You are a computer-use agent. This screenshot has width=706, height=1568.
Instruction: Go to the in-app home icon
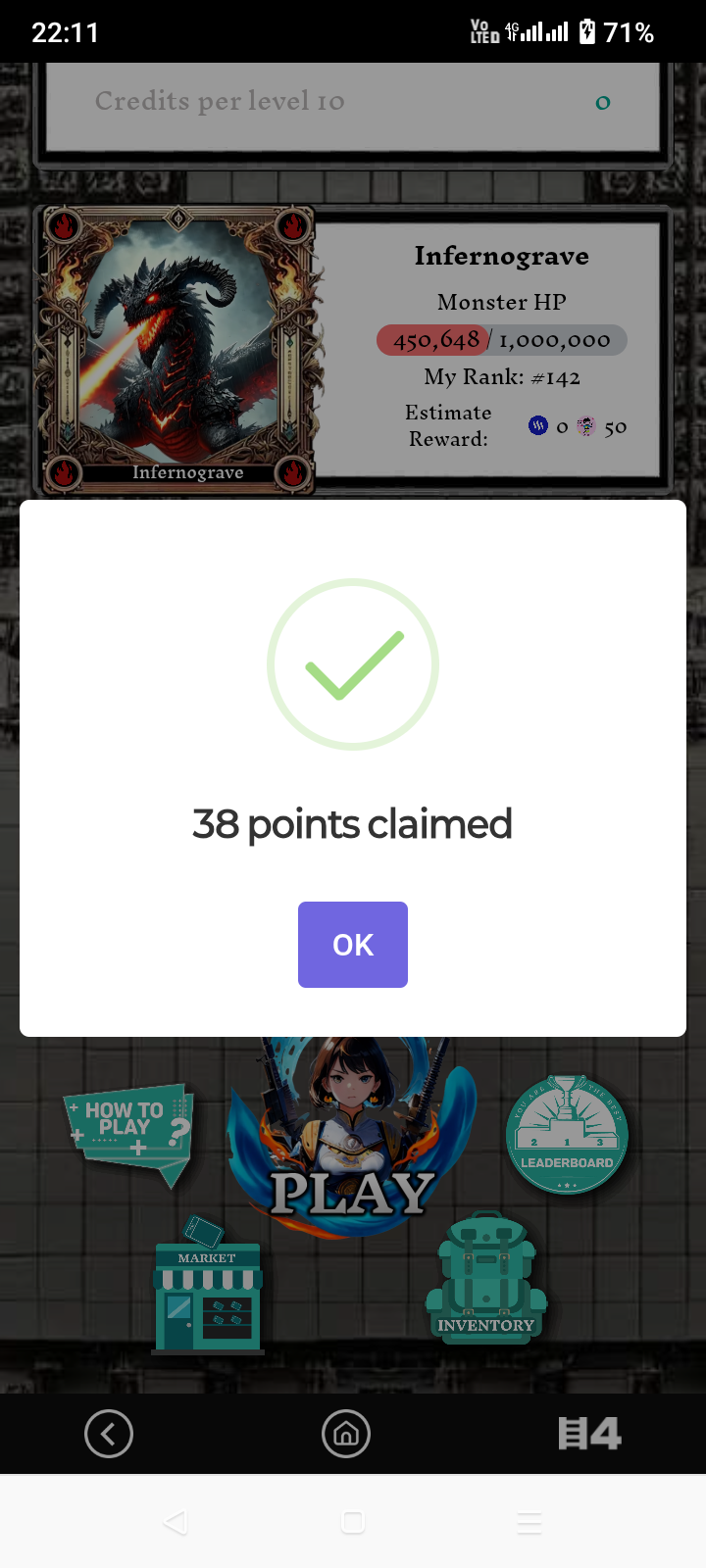pos(346,1435)
